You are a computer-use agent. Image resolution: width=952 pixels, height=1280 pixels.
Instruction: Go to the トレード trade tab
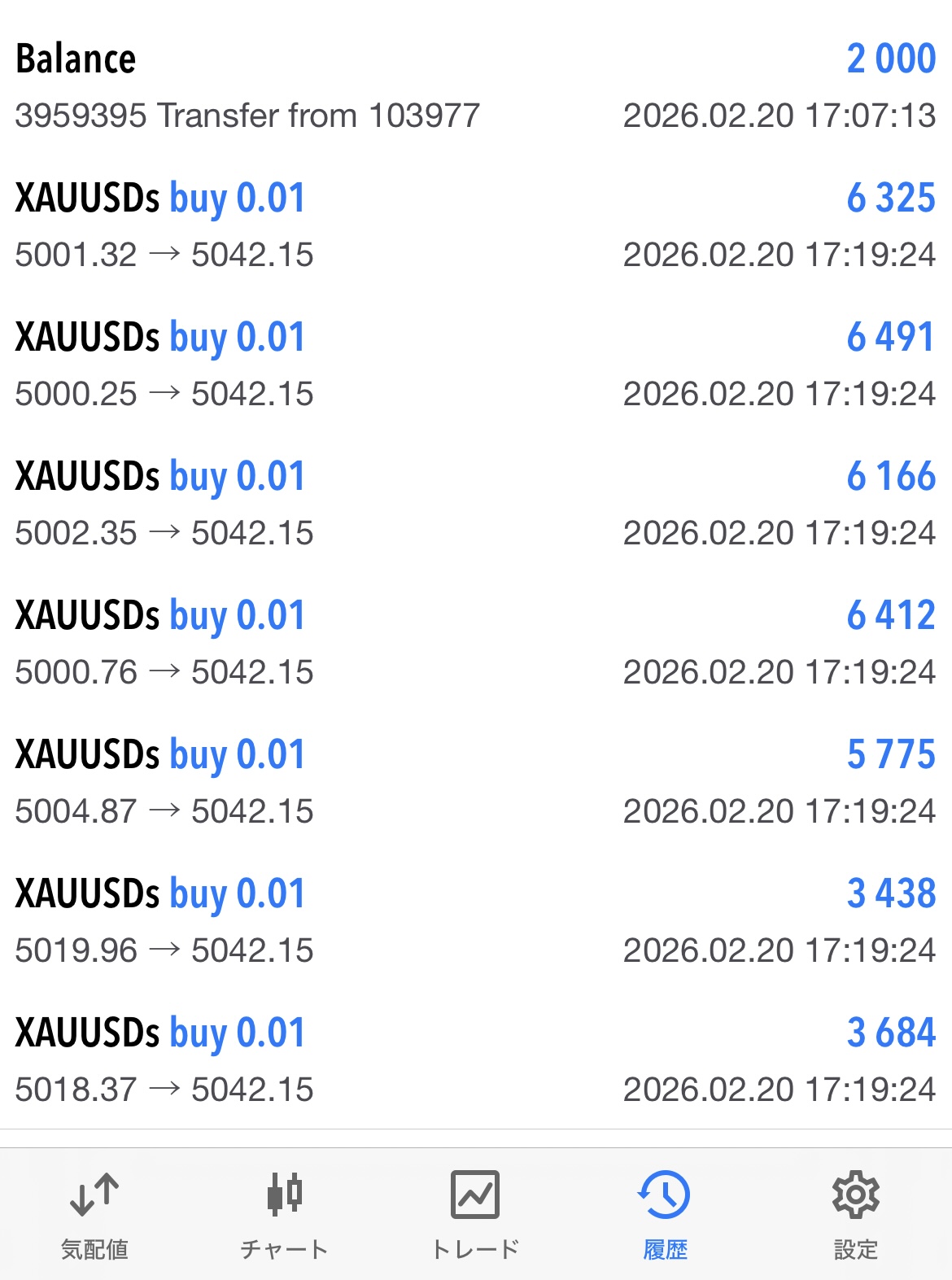tap(475, 1214)
